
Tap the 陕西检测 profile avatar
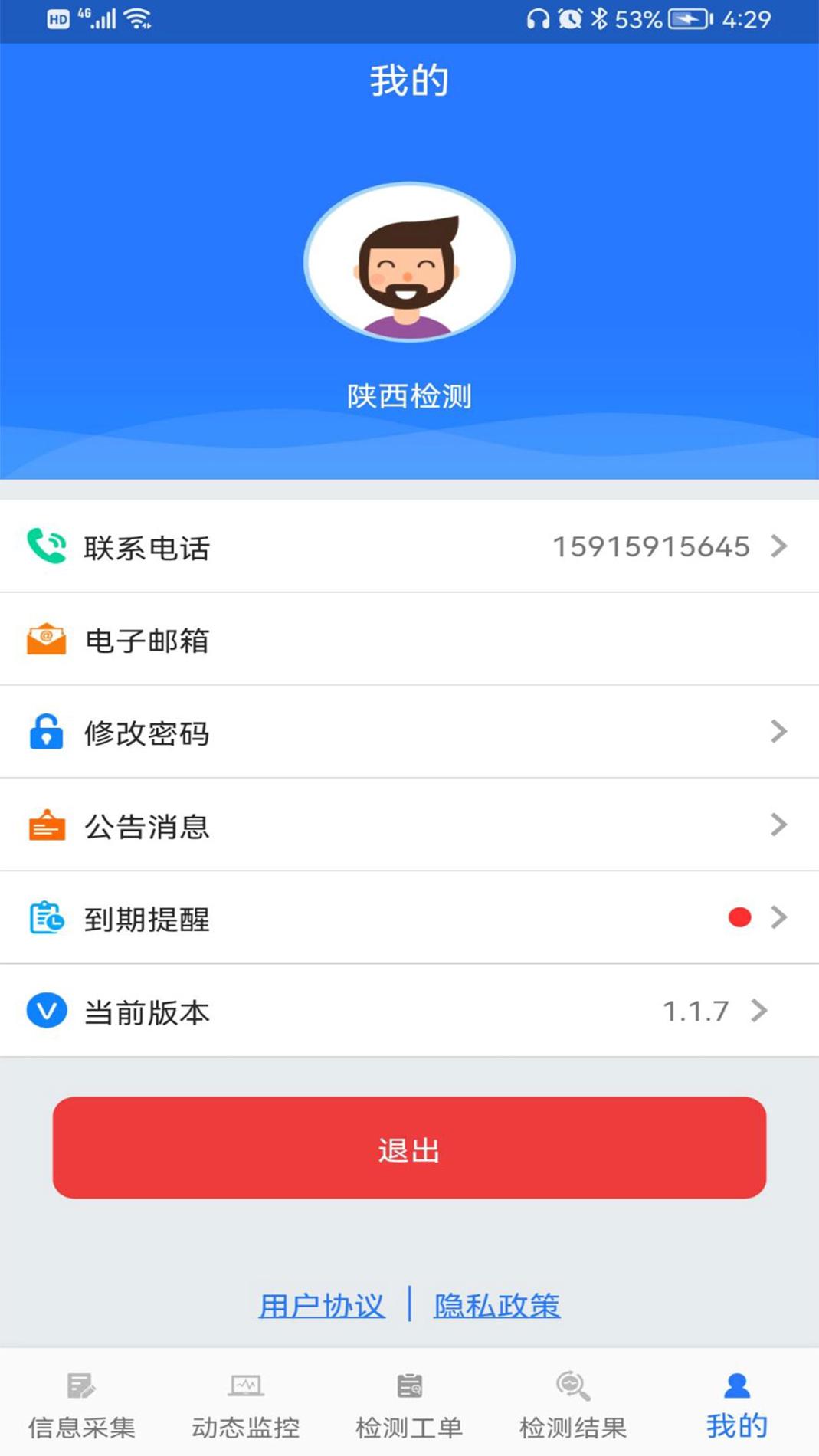[409, 262]
